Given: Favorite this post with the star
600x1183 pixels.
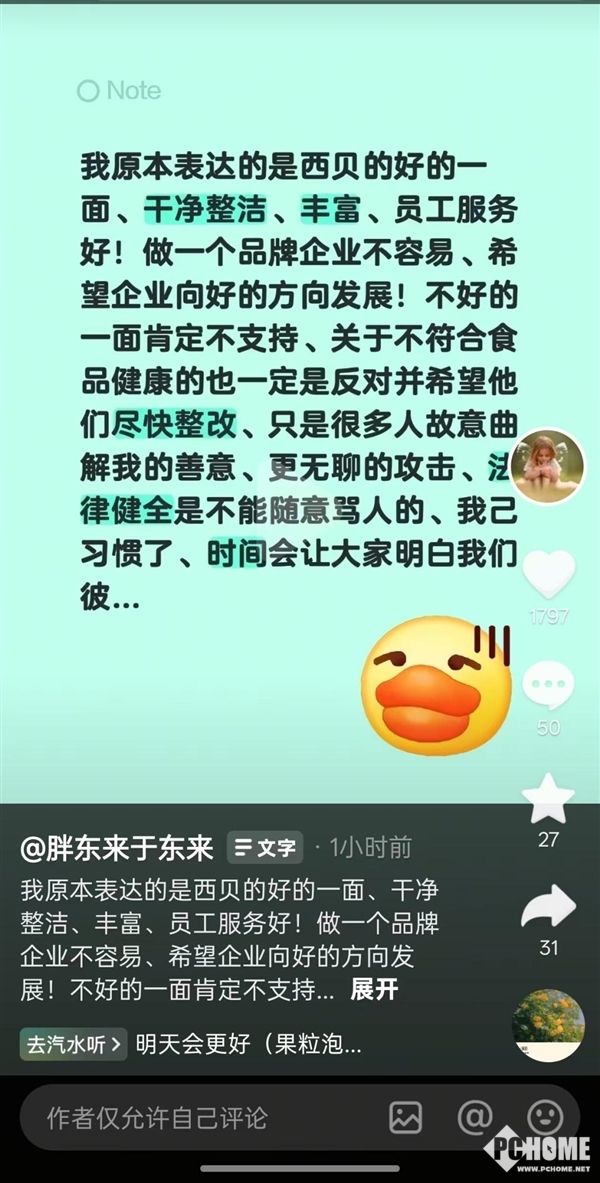Looking at the screenshot, I should (x=548, y=799).
